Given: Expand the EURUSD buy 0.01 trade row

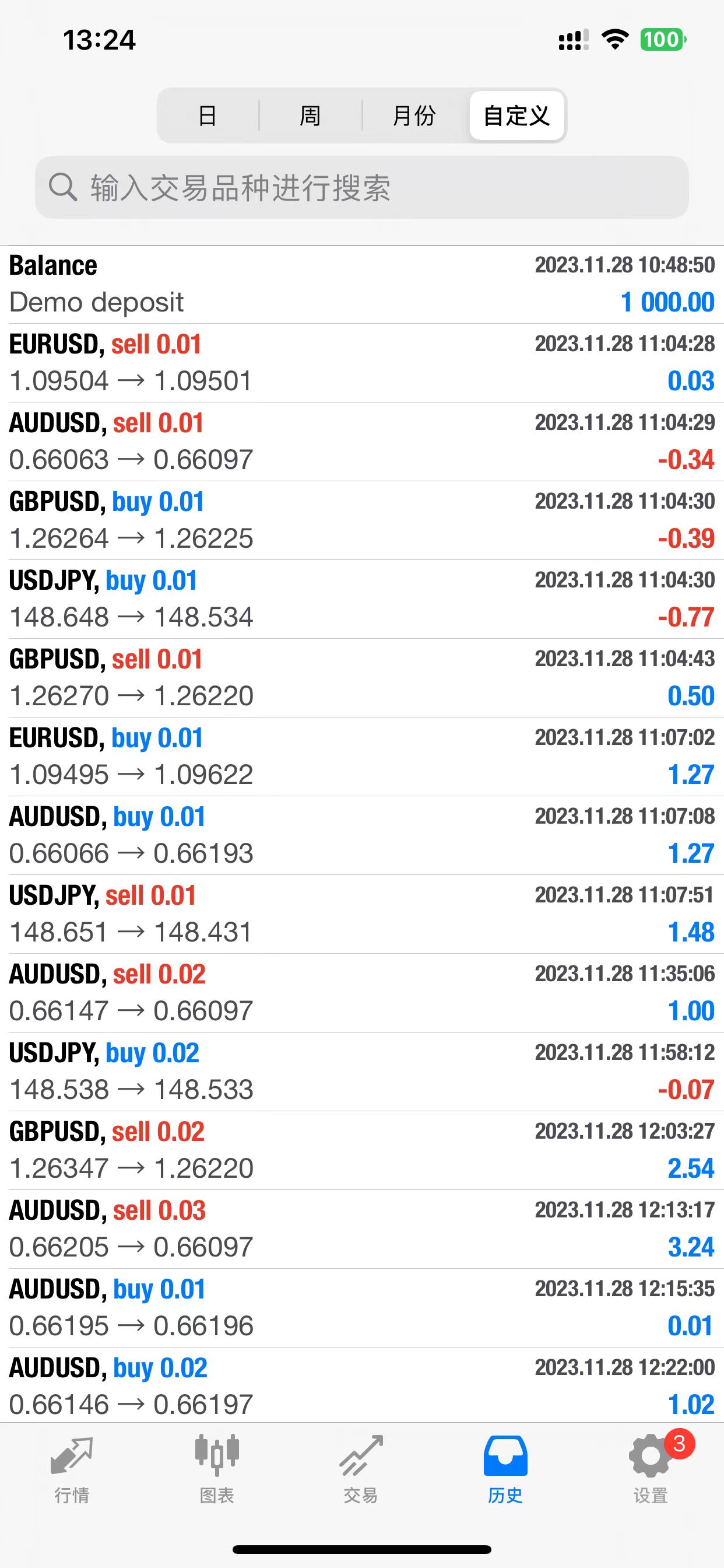Looking at the screenshot, I should click(361, 757).
